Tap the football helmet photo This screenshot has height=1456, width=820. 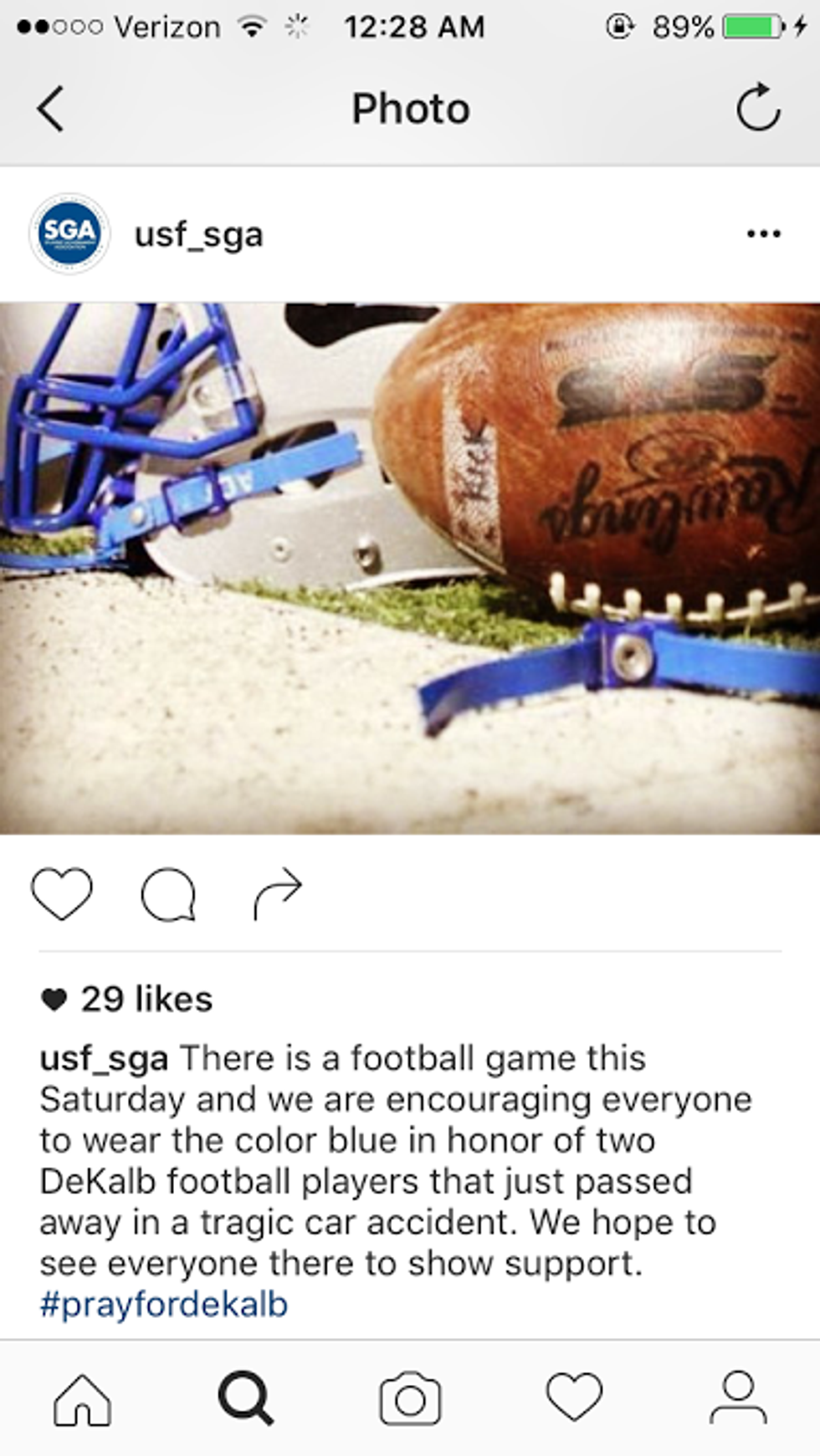[410, 569]
